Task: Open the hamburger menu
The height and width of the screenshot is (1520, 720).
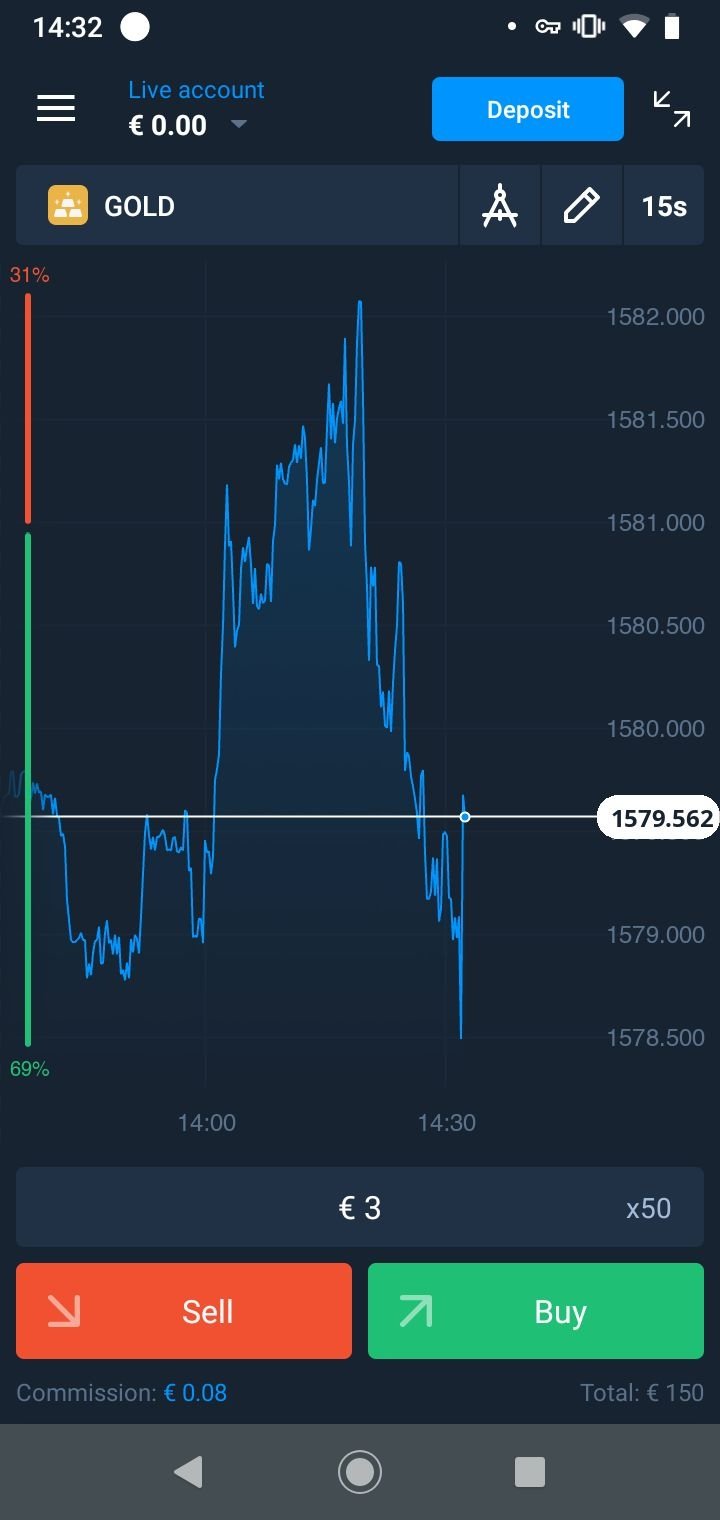Action: [56, 108]
